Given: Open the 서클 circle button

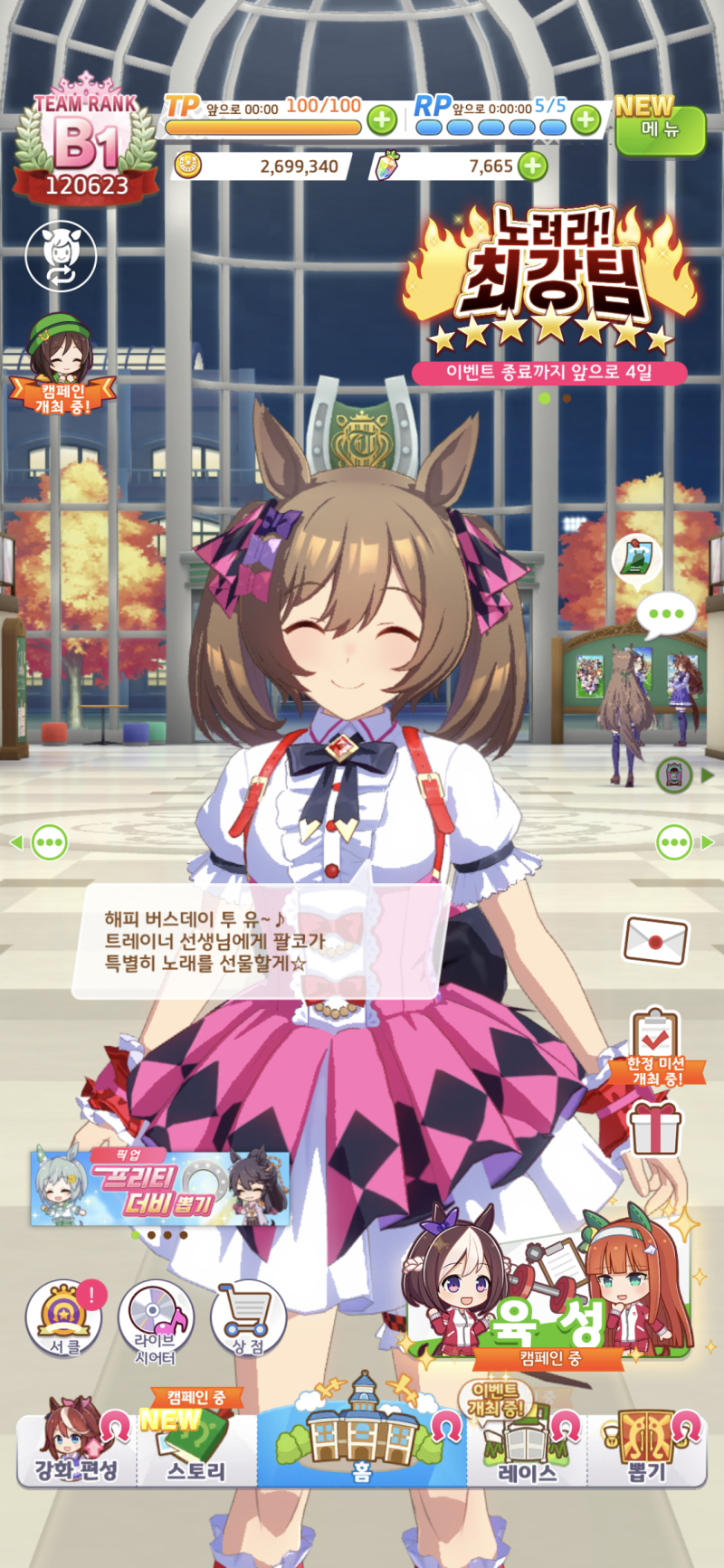Looking at the screenshot, I should coord(63,1318).
